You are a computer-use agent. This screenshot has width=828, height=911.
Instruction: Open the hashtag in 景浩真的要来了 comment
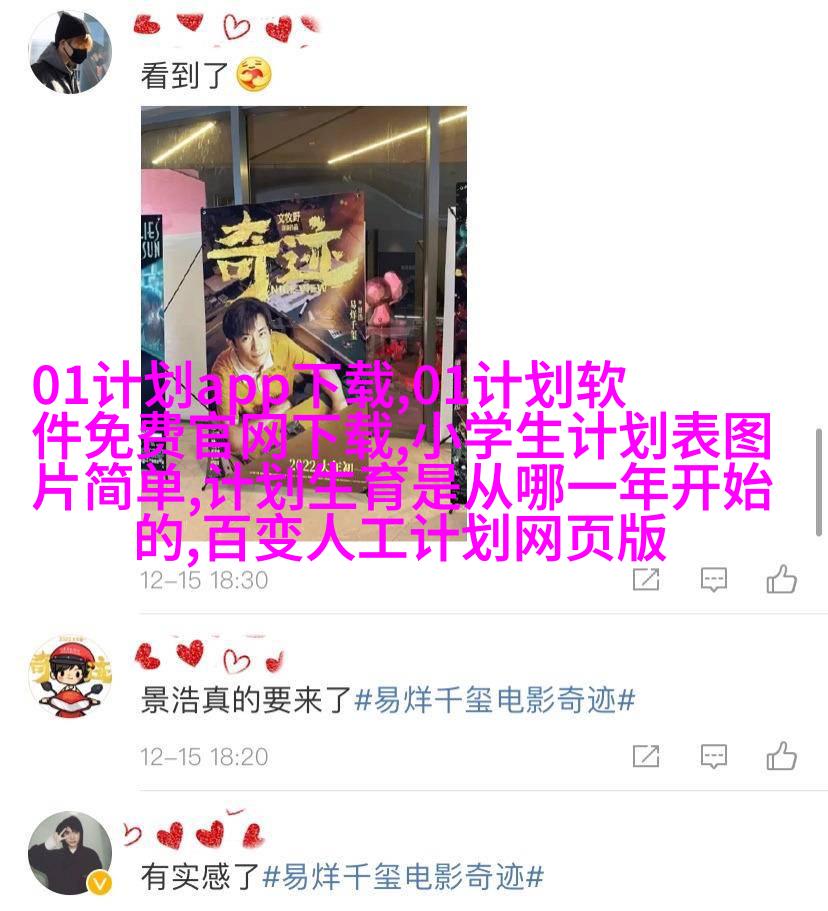(494, 700)
